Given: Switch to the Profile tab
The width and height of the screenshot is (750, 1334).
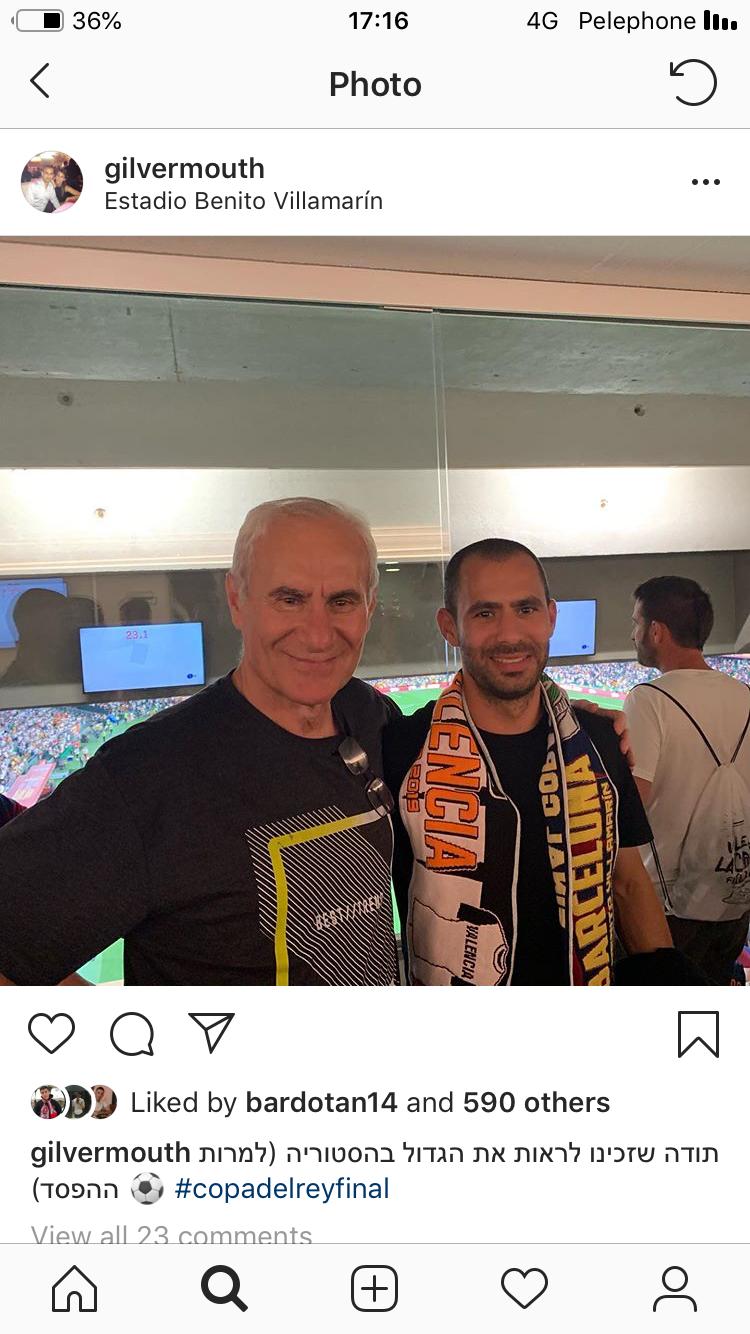Looking at the screenshot, I should tap(675, 1288).
